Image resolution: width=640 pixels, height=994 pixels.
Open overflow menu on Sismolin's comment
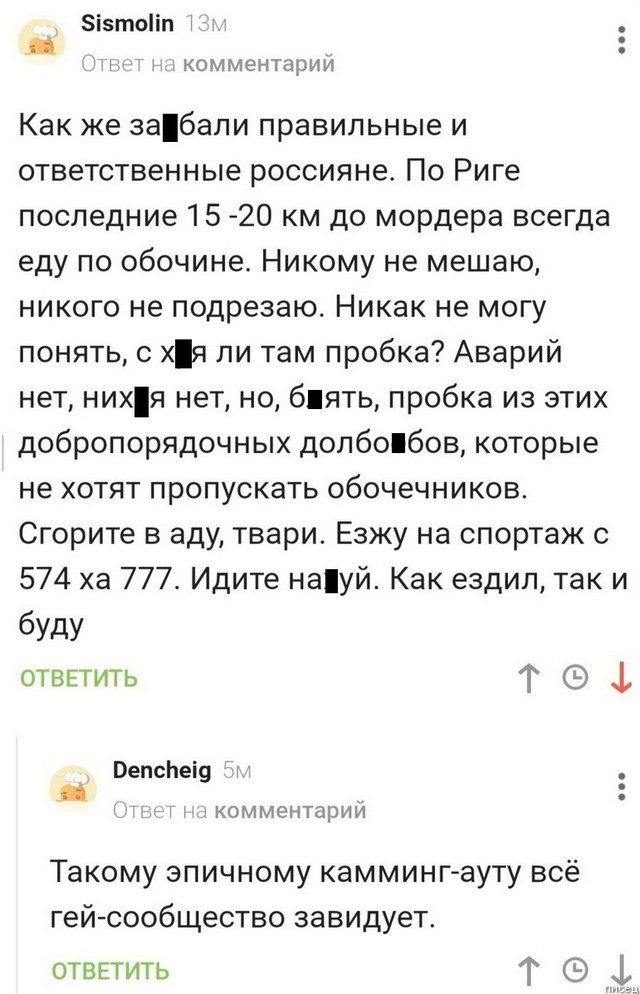pos(622,40)
